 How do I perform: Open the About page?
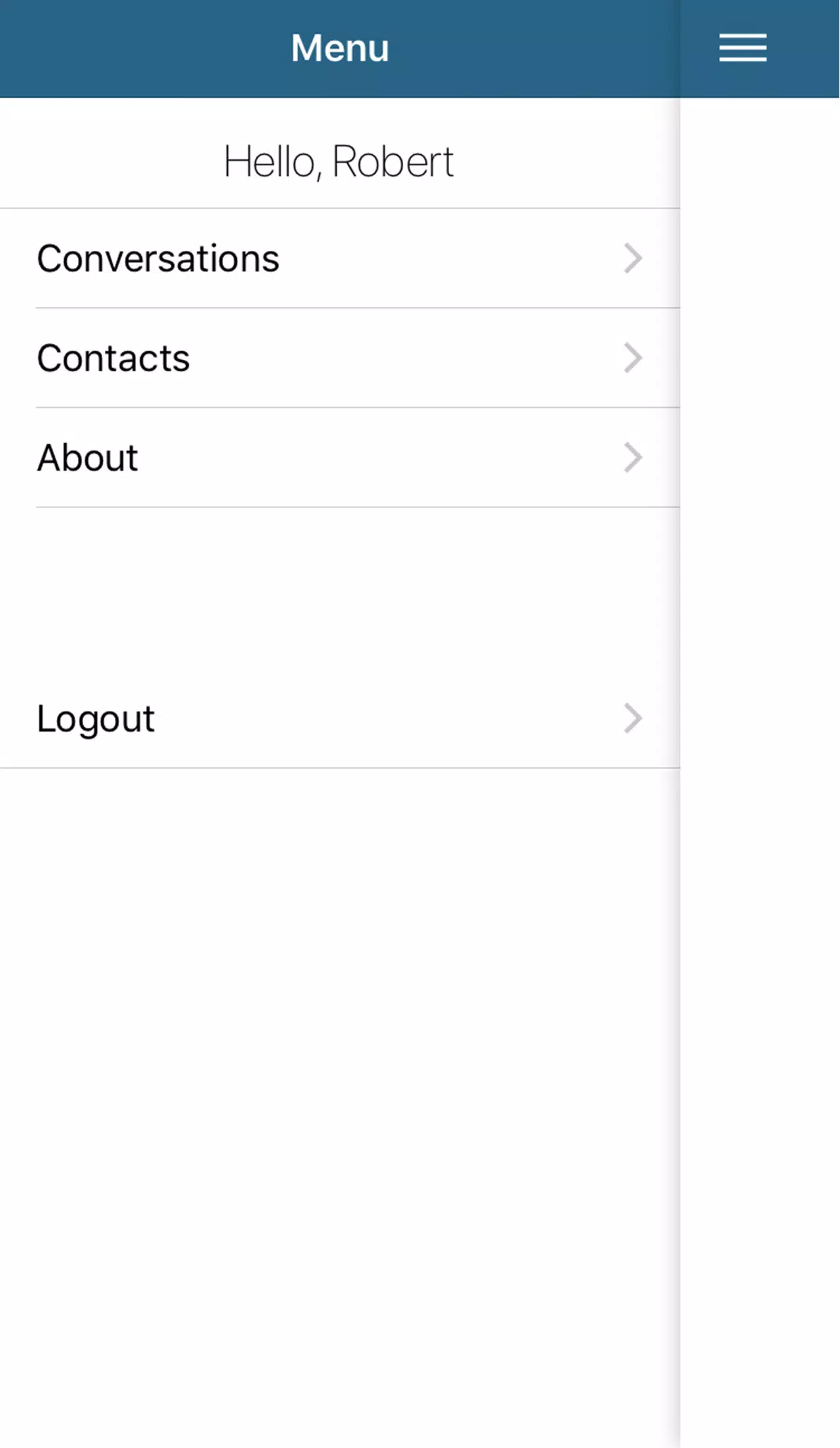[x=340, y=457]
